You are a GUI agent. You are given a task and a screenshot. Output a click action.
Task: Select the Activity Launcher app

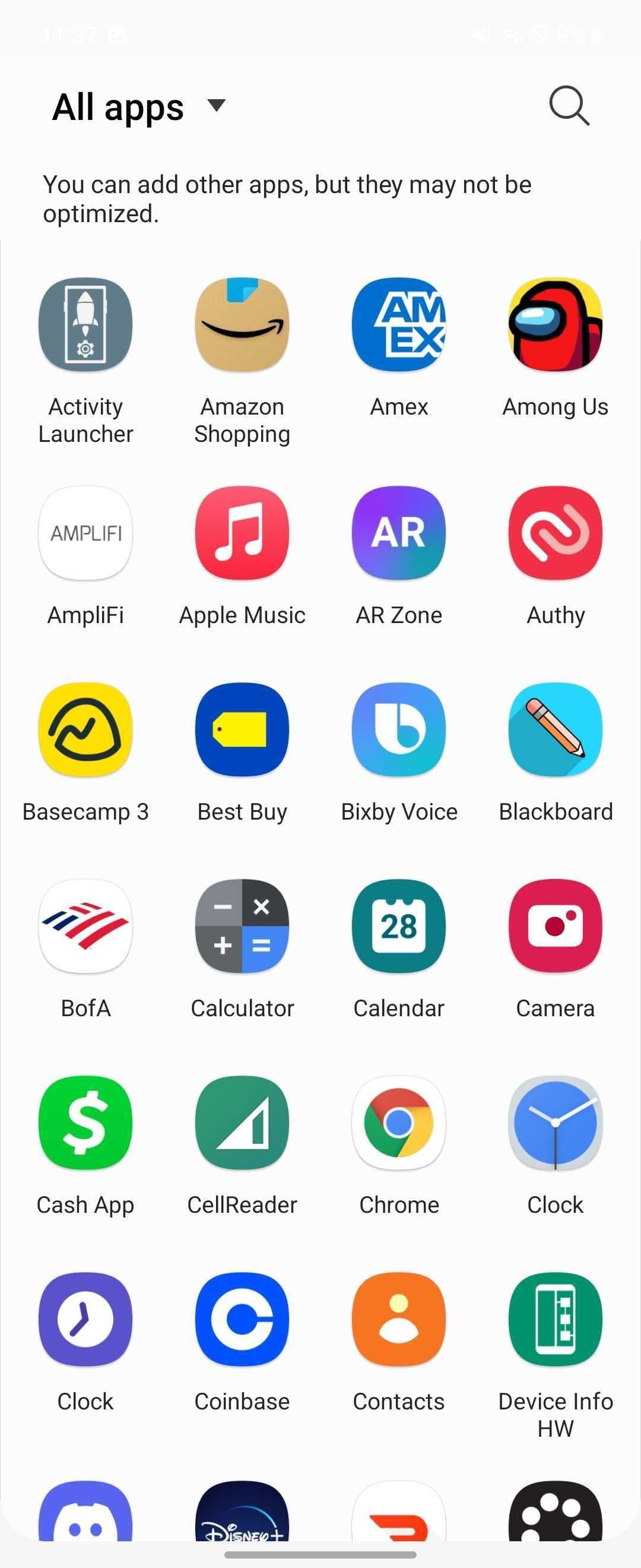pyautogui.click(x=85, y=324)
